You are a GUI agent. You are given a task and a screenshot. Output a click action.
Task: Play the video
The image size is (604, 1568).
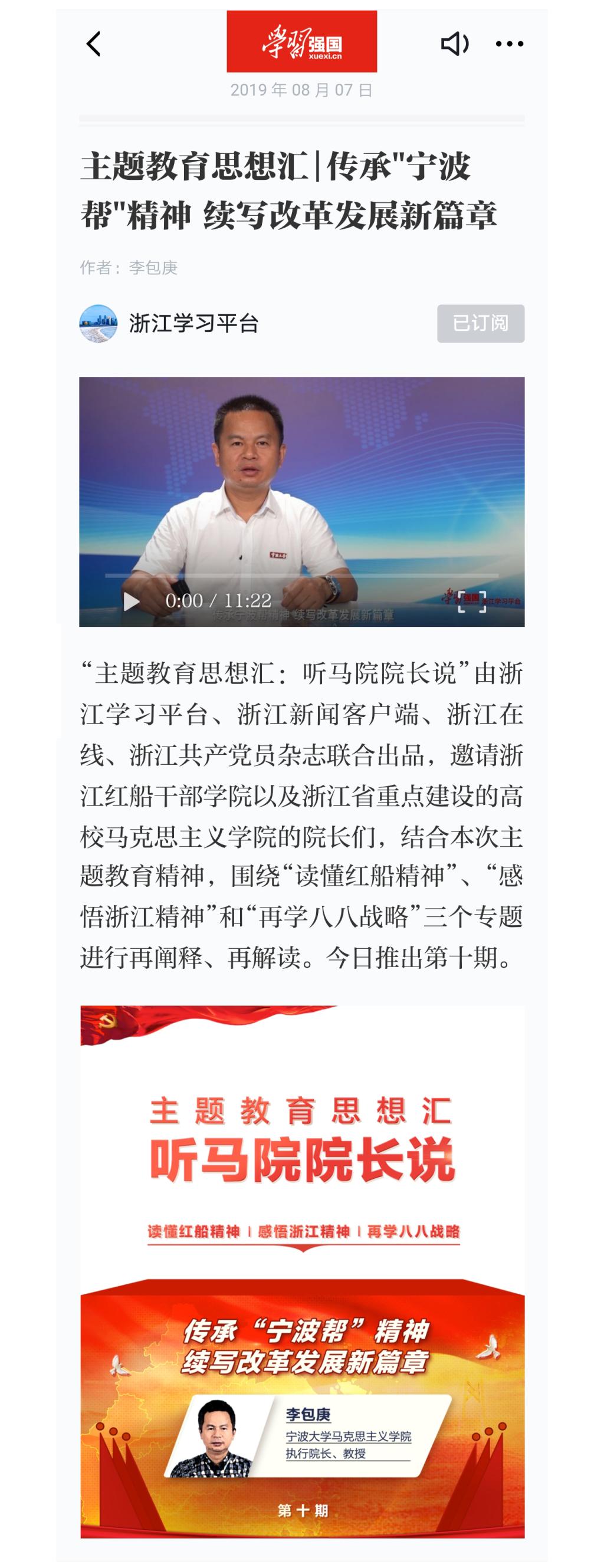[x=131, y=601]
